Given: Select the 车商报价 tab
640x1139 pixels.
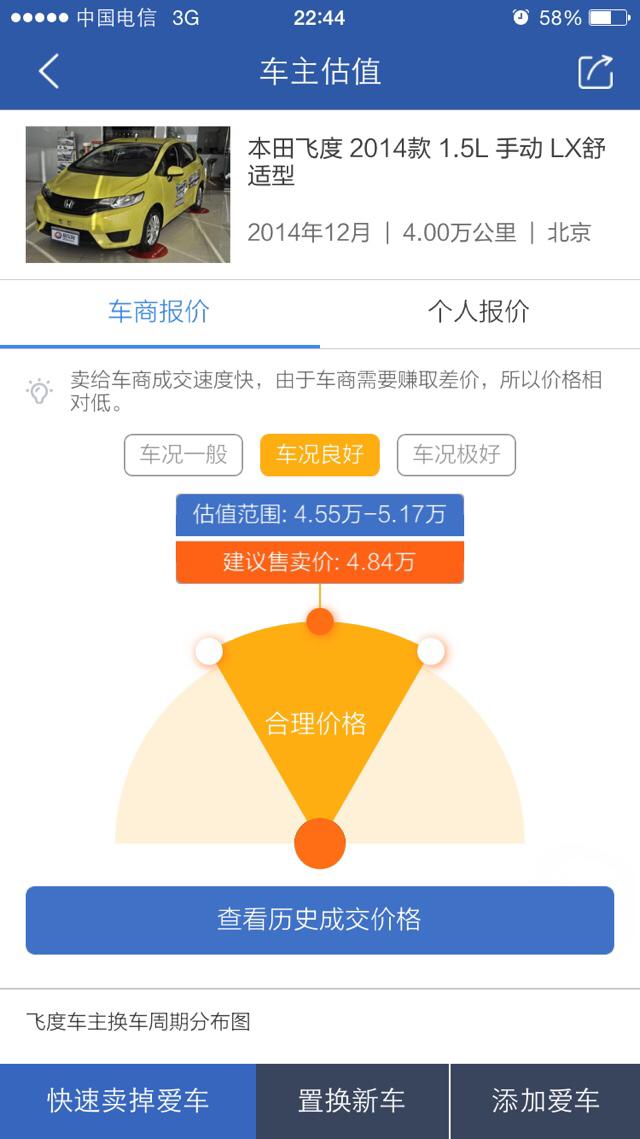Looking at the screenshot, I should (160, 312).
